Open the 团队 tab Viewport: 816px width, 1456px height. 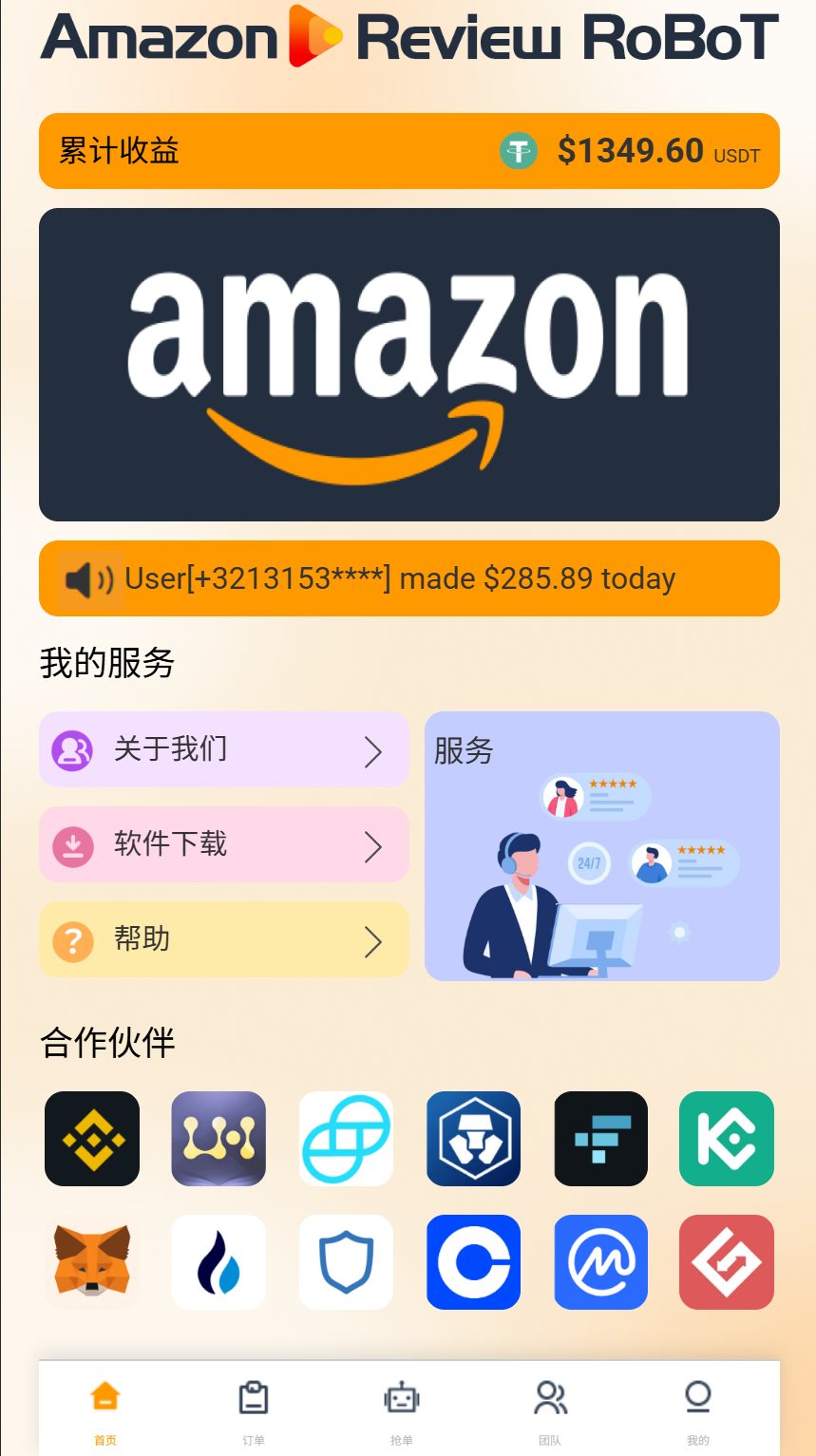point(551,1409)
